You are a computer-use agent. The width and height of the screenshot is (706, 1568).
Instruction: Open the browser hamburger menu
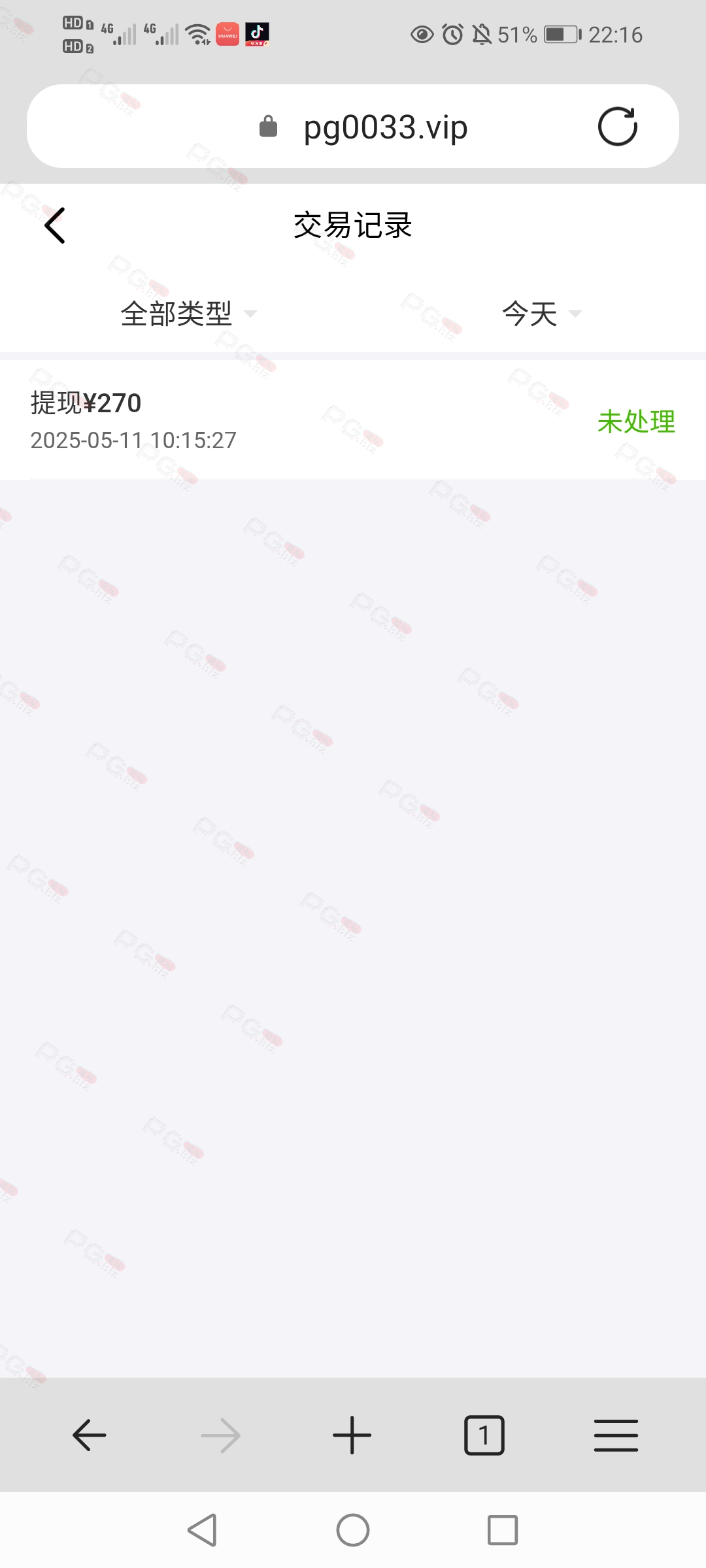coord(616,1435)
